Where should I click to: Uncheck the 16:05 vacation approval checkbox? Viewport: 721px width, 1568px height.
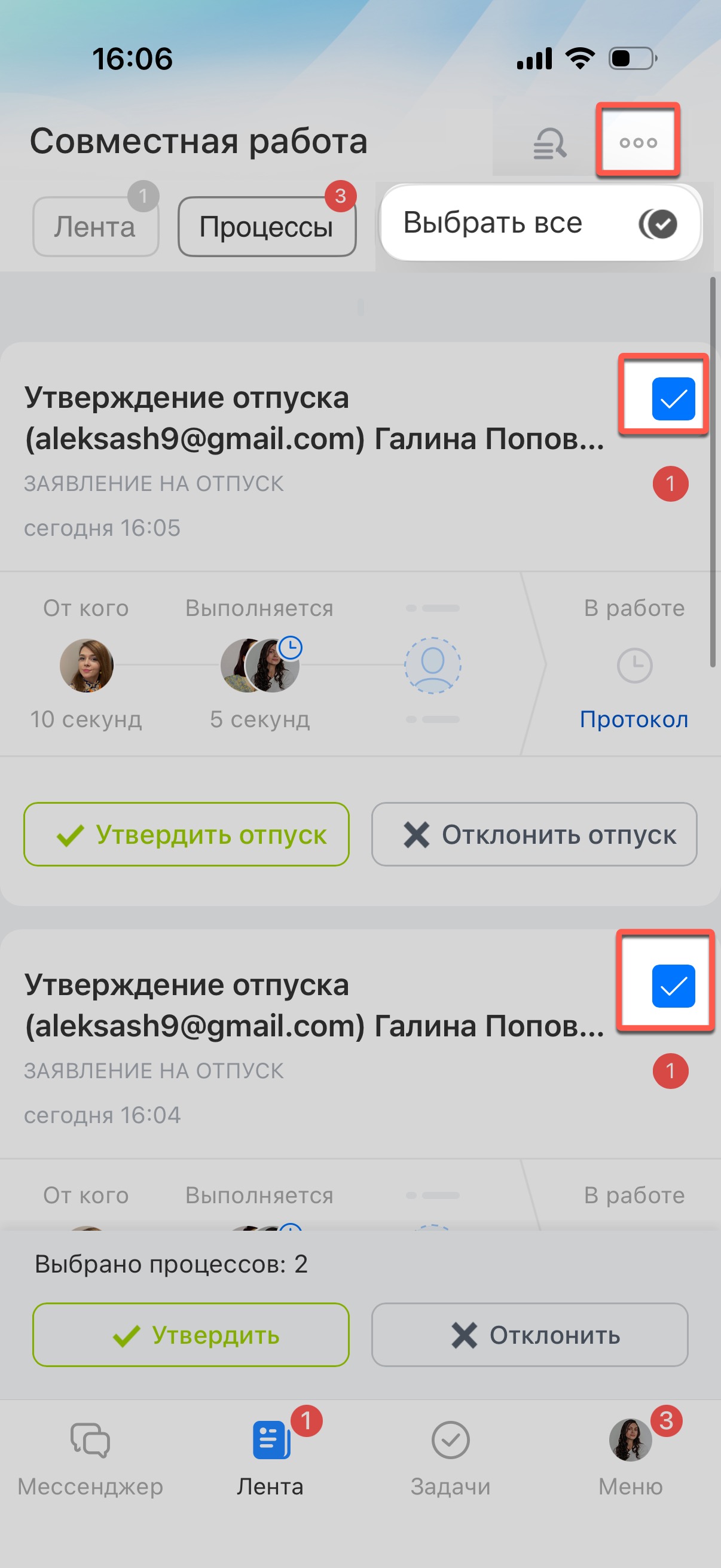[673, 399]
